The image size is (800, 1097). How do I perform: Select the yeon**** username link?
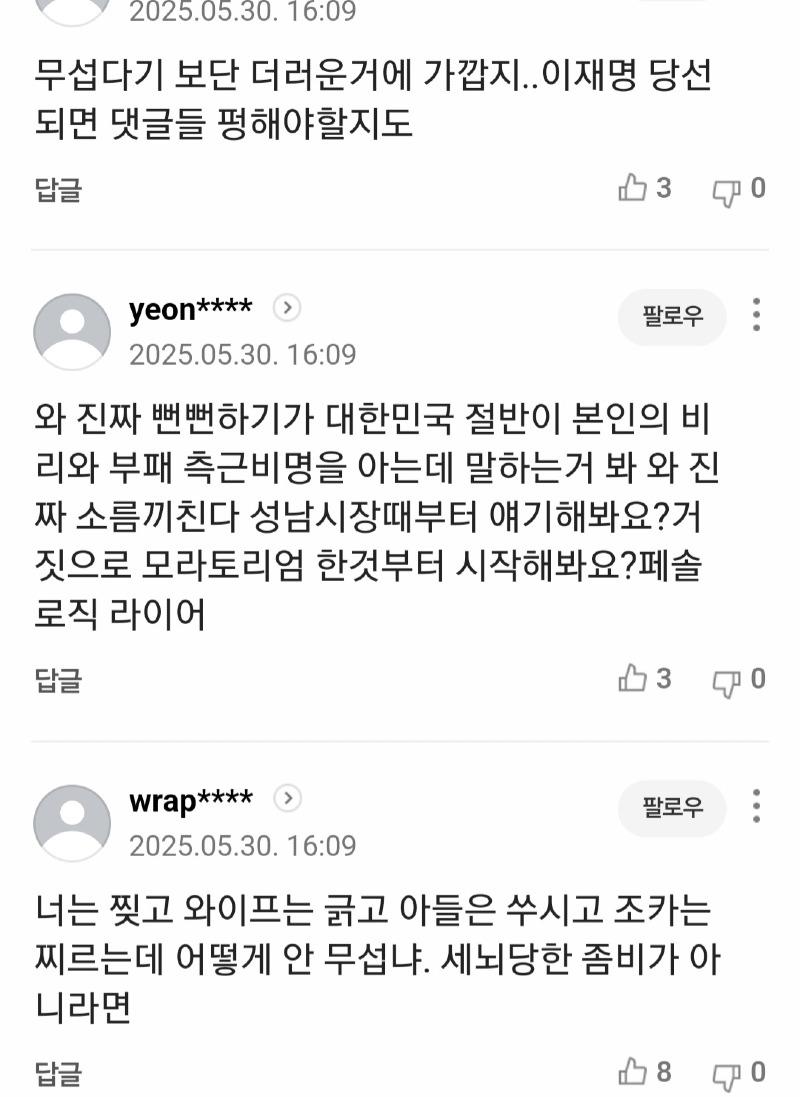point(191,309)
